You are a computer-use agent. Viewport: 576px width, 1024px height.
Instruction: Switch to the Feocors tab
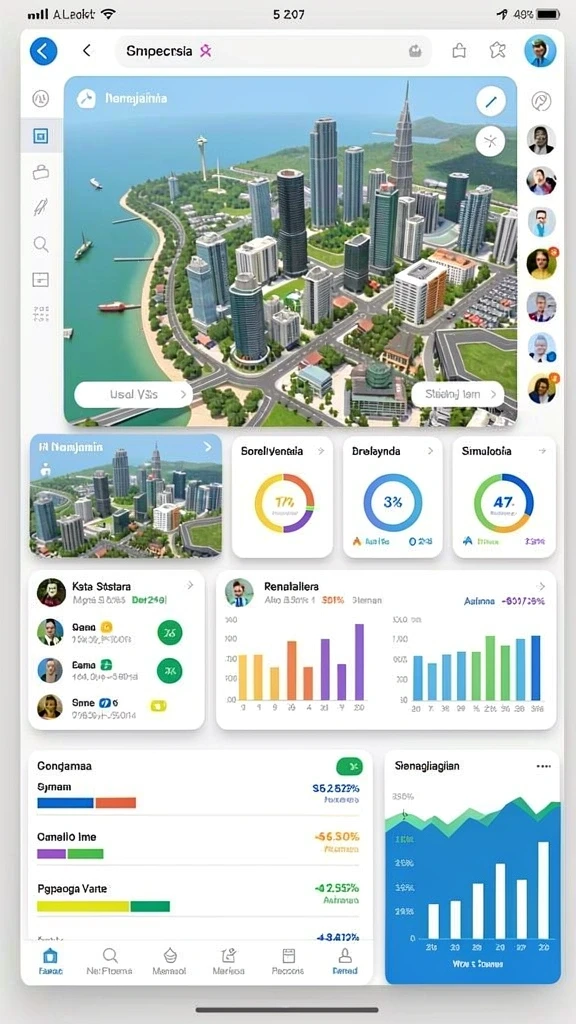coord(288,961)
